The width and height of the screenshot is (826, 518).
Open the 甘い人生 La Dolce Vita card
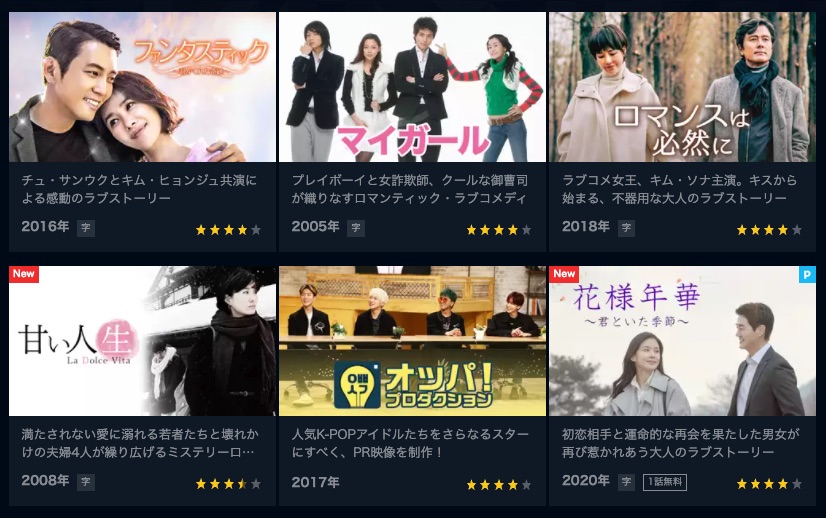[142, 341]
